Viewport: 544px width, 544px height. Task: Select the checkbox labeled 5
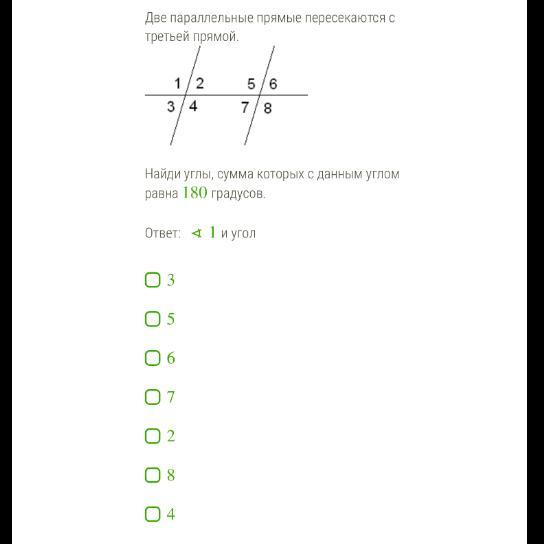tap(152, 319)
